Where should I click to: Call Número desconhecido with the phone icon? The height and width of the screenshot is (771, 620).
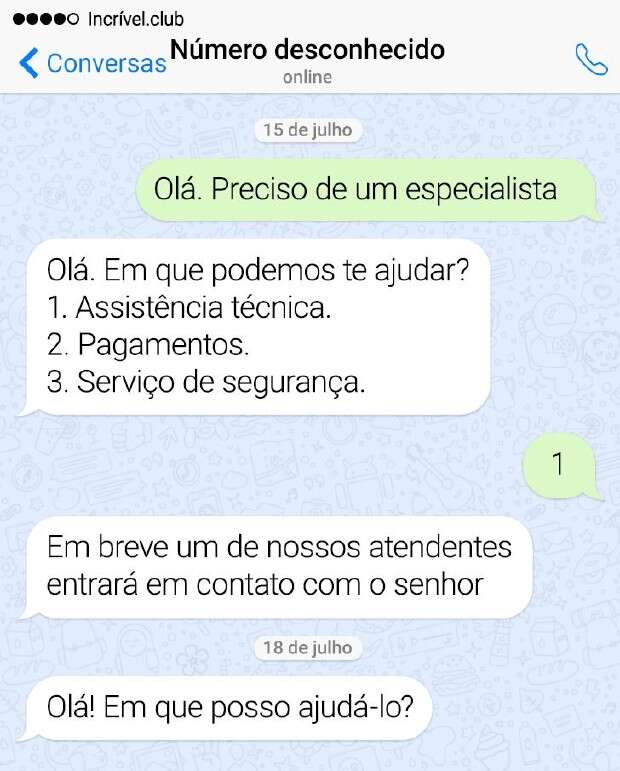[591, 61]
